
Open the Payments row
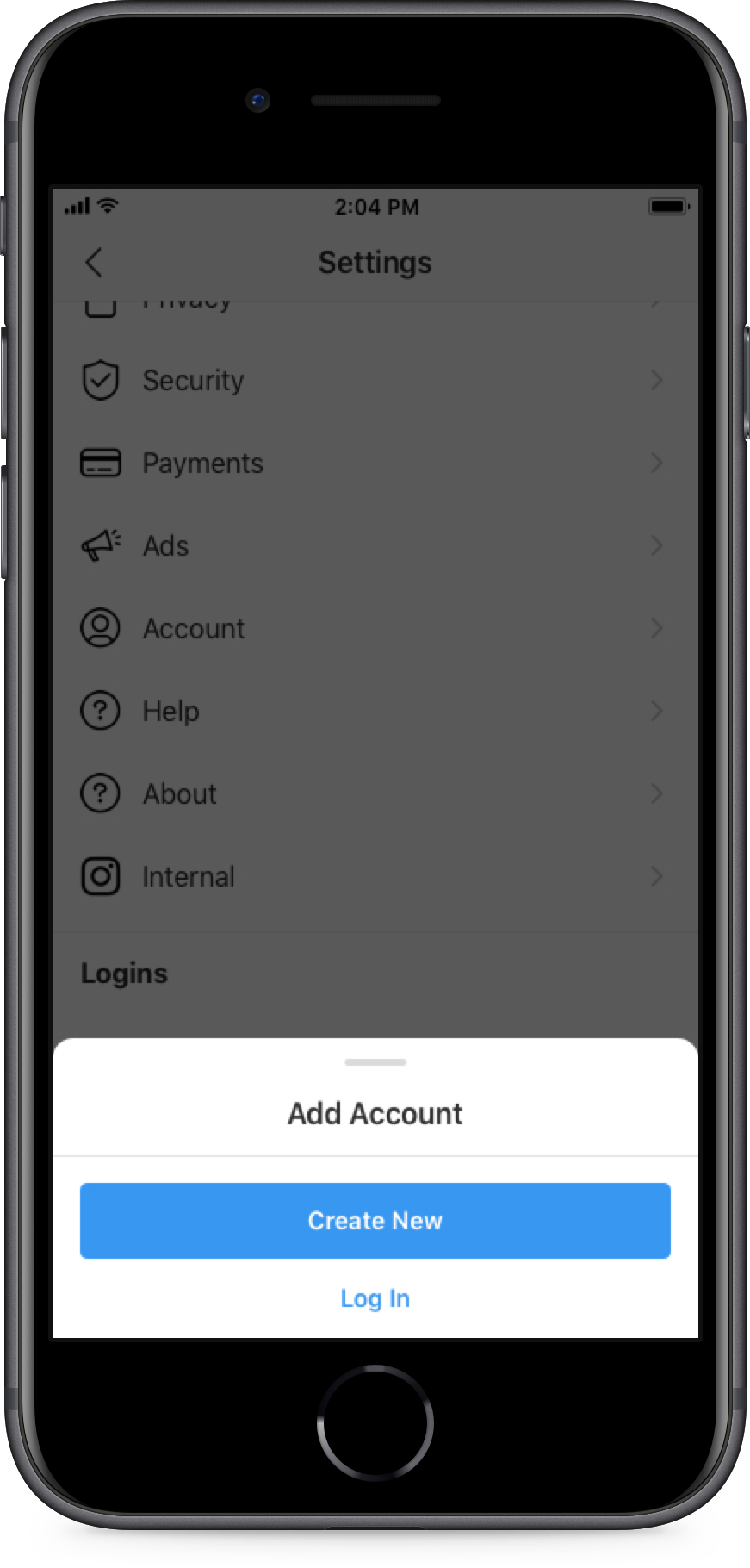tap(375, 463)
